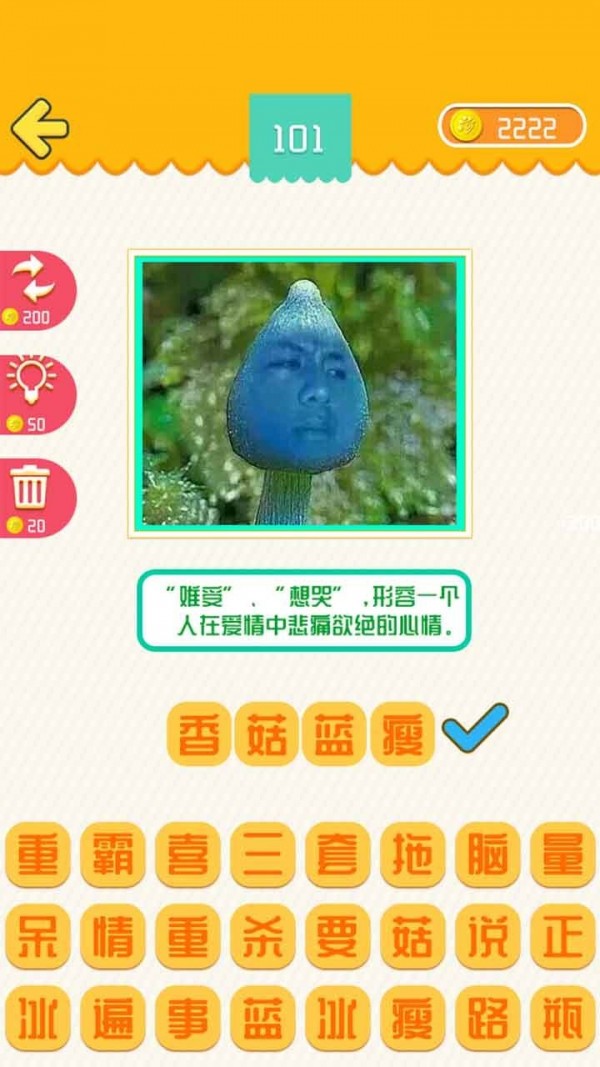Pick the 喜 character tile
This screenshot has height=1067, width=600.
[188, 856]
